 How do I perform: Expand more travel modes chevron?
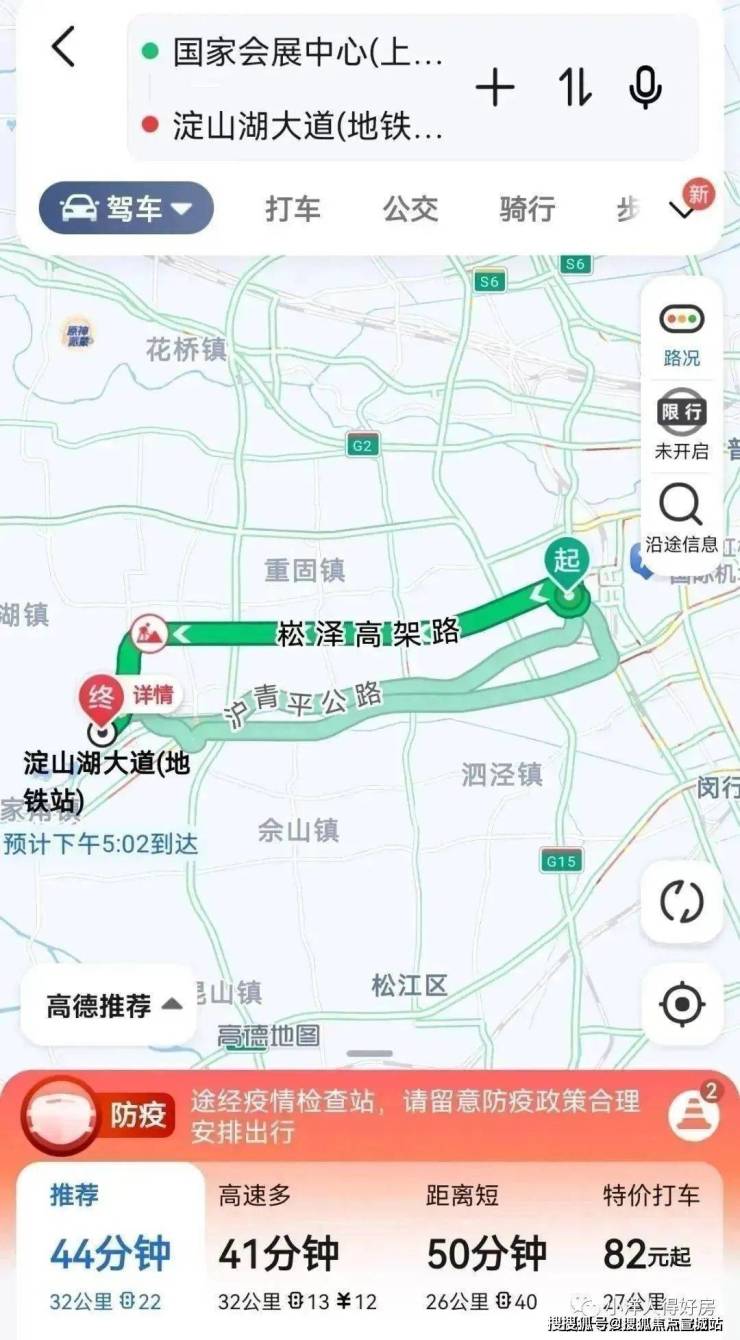[x=683, y=210]
